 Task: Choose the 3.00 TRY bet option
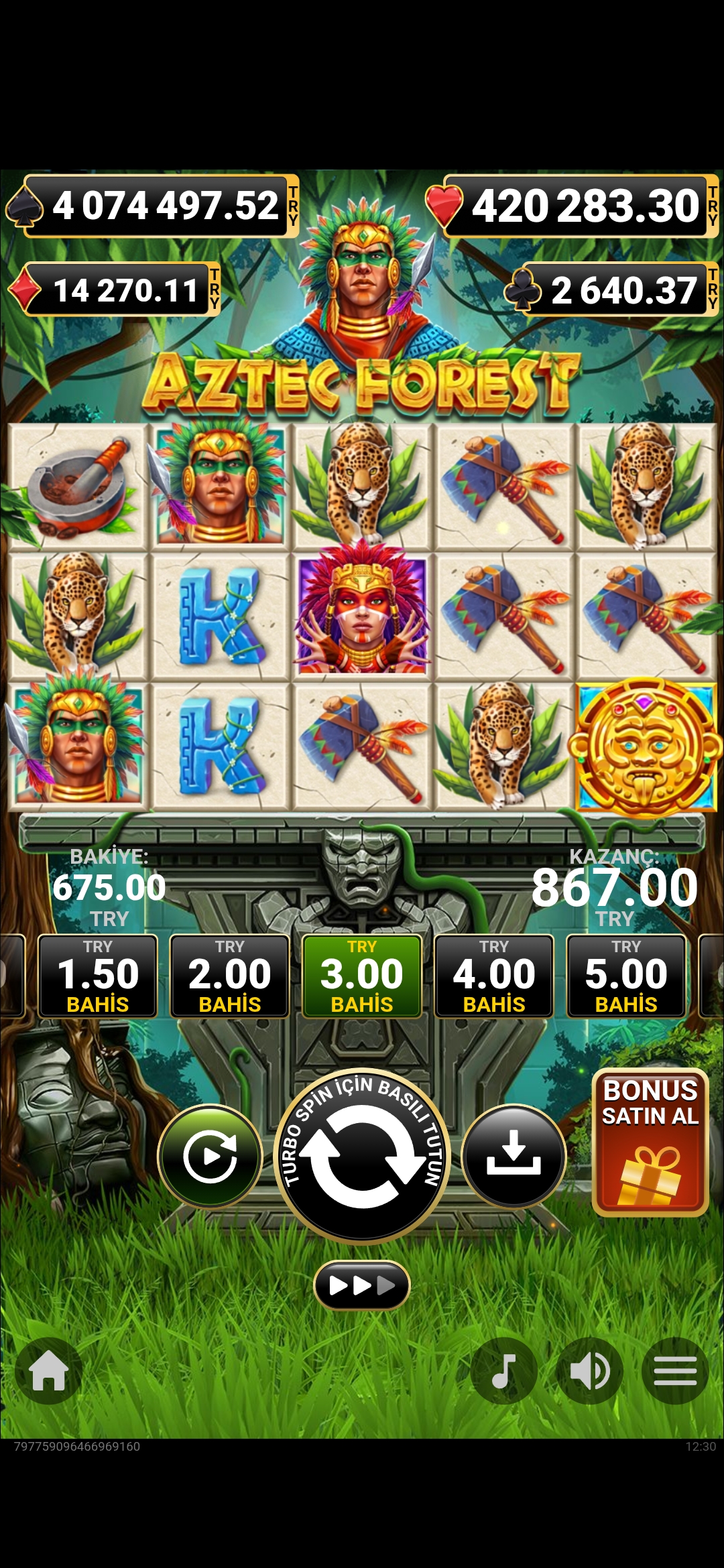point(362,976)
